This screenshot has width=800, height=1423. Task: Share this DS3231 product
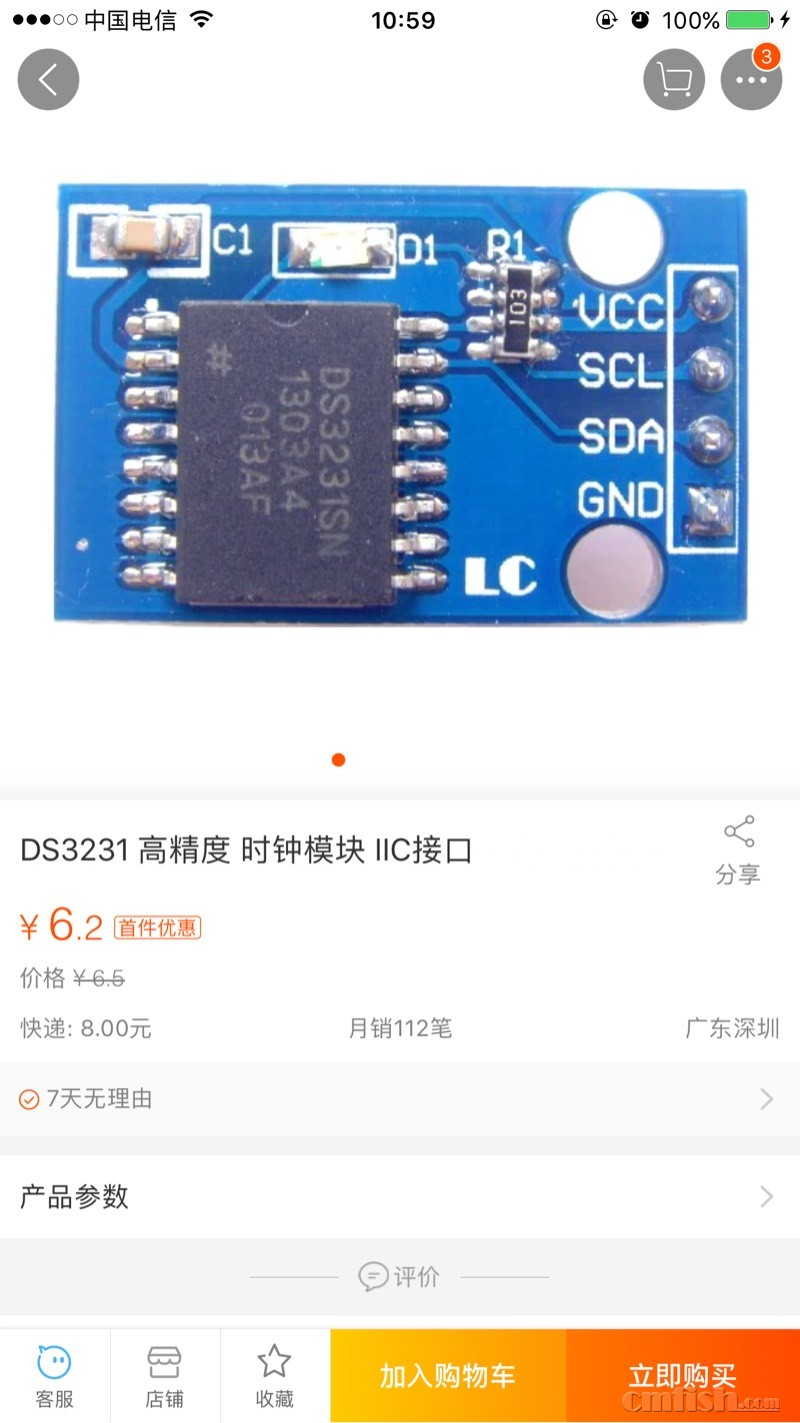coord(738,850)
